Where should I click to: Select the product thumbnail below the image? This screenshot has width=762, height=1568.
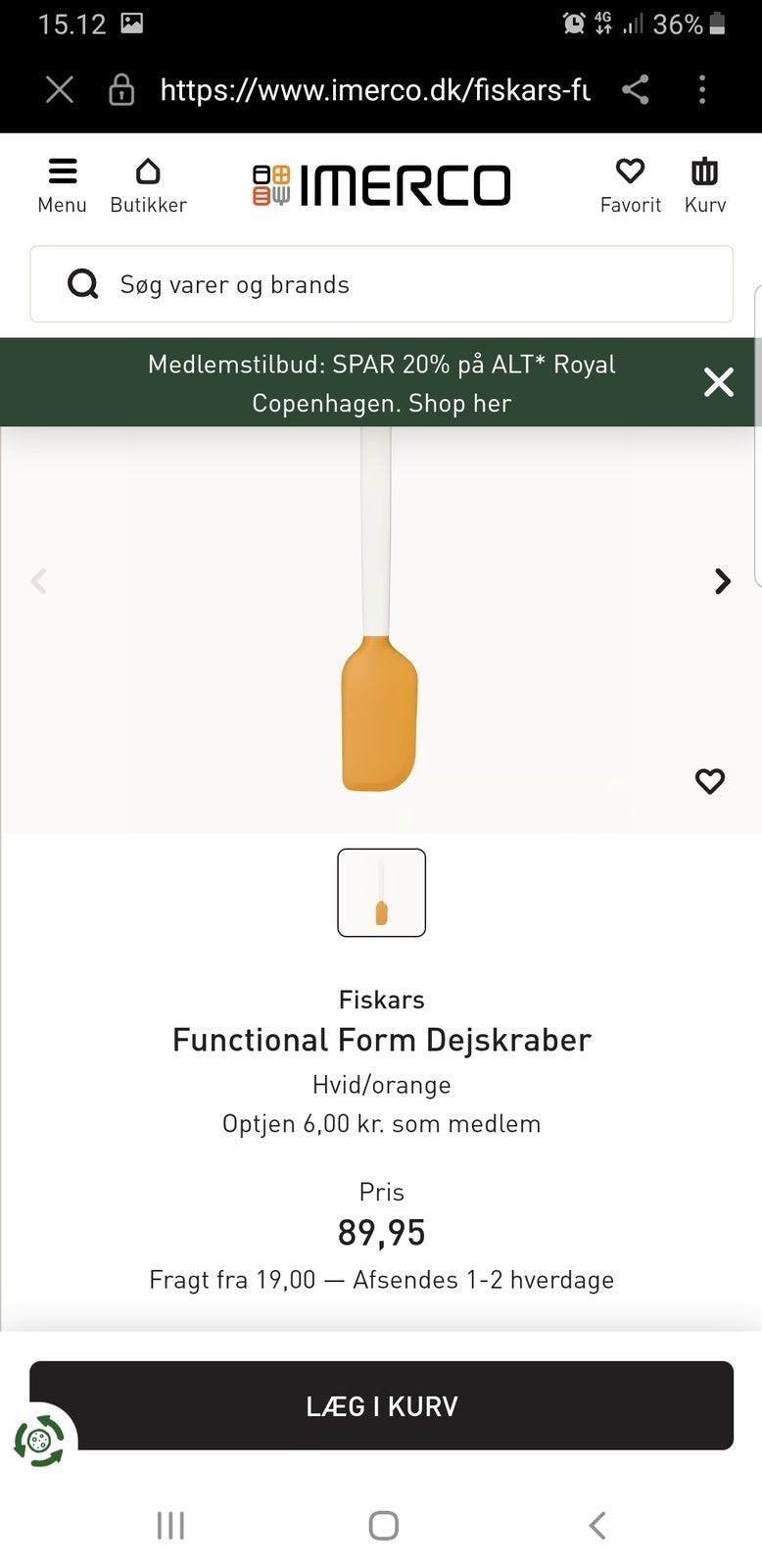[381, 892]
